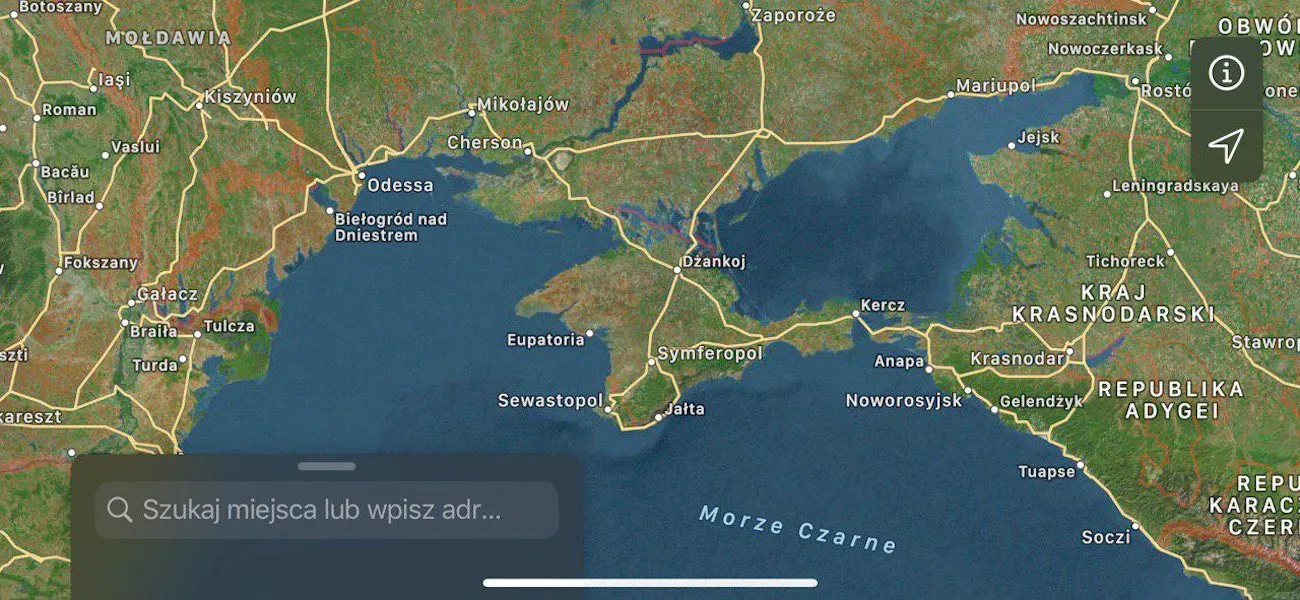Open the map settings info button
Image resolution: width=1300 pixels, height=600 pixels.
click(1226, 73)
